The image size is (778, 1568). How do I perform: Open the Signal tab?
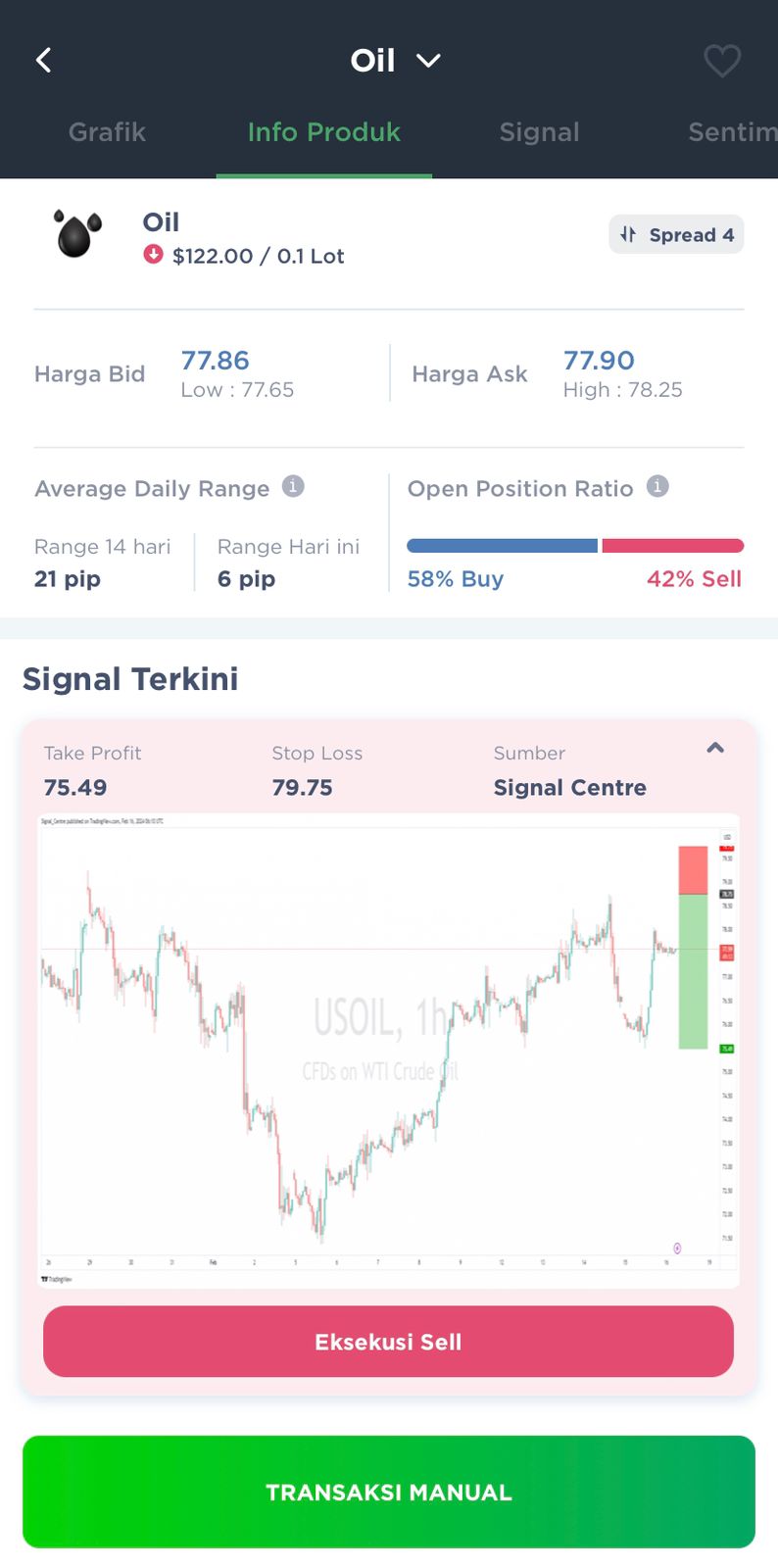coord(539,132)
